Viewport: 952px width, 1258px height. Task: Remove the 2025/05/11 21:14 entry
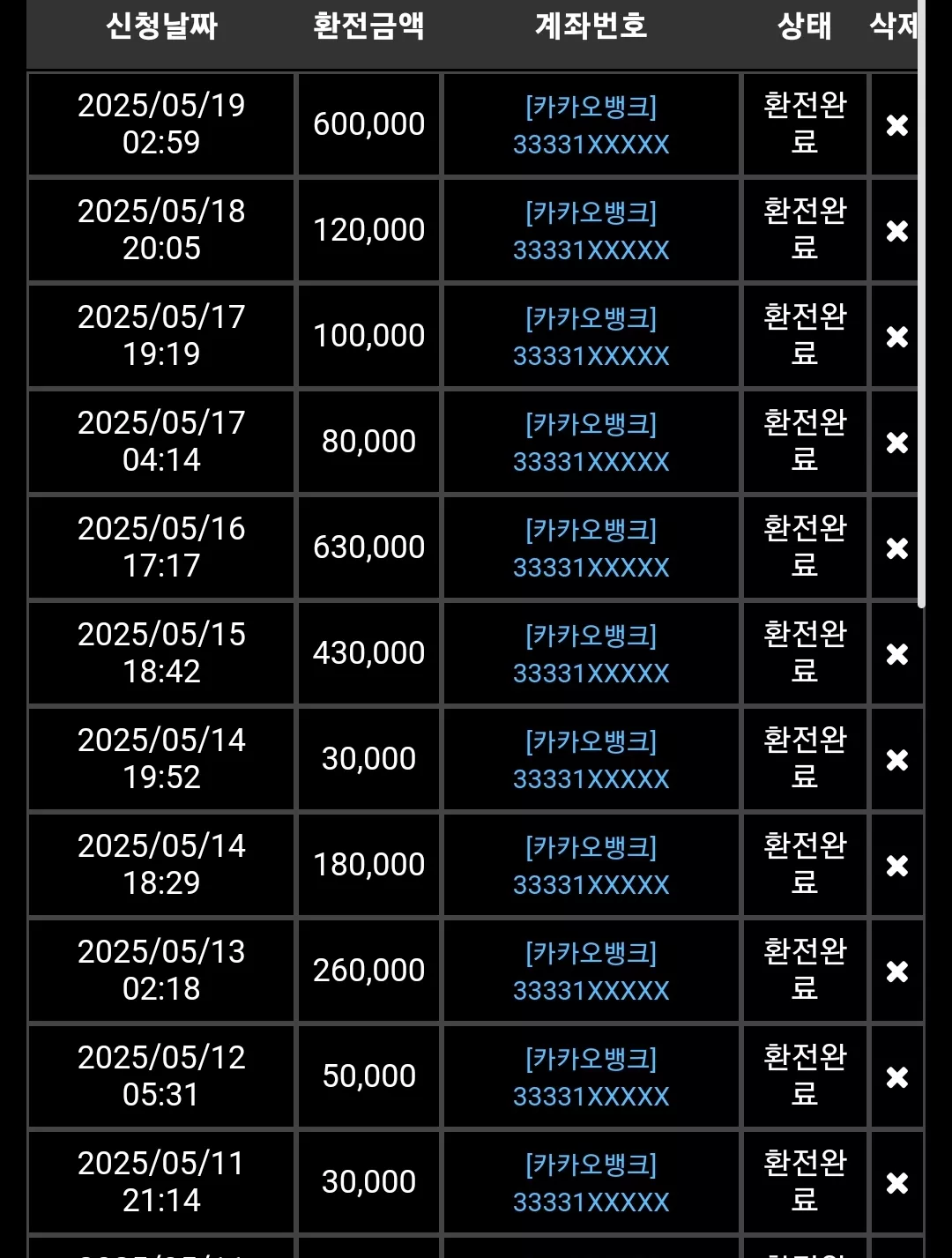coord(897,1183)
